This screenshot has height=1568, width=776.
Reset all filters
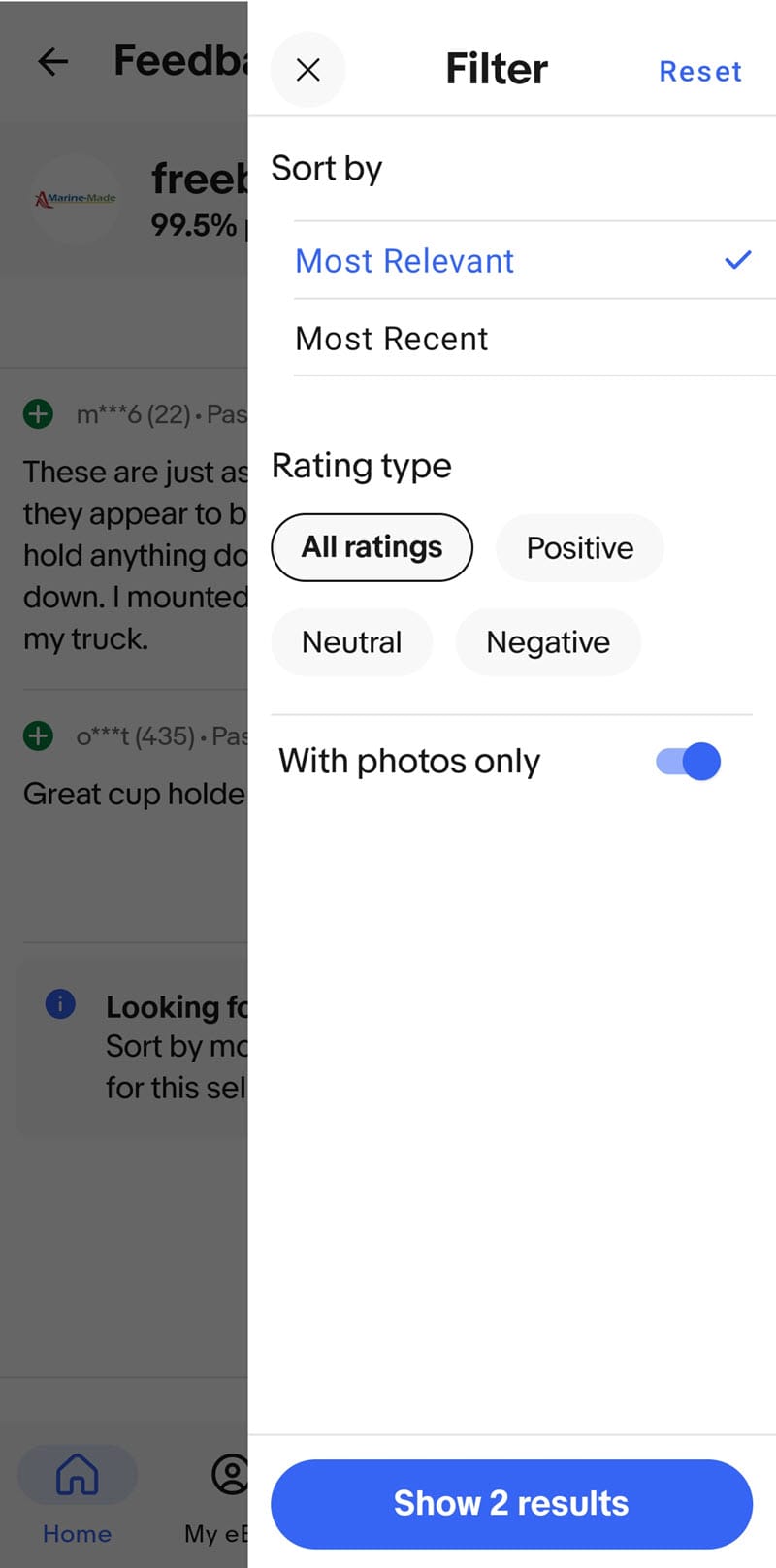point(699,71)
